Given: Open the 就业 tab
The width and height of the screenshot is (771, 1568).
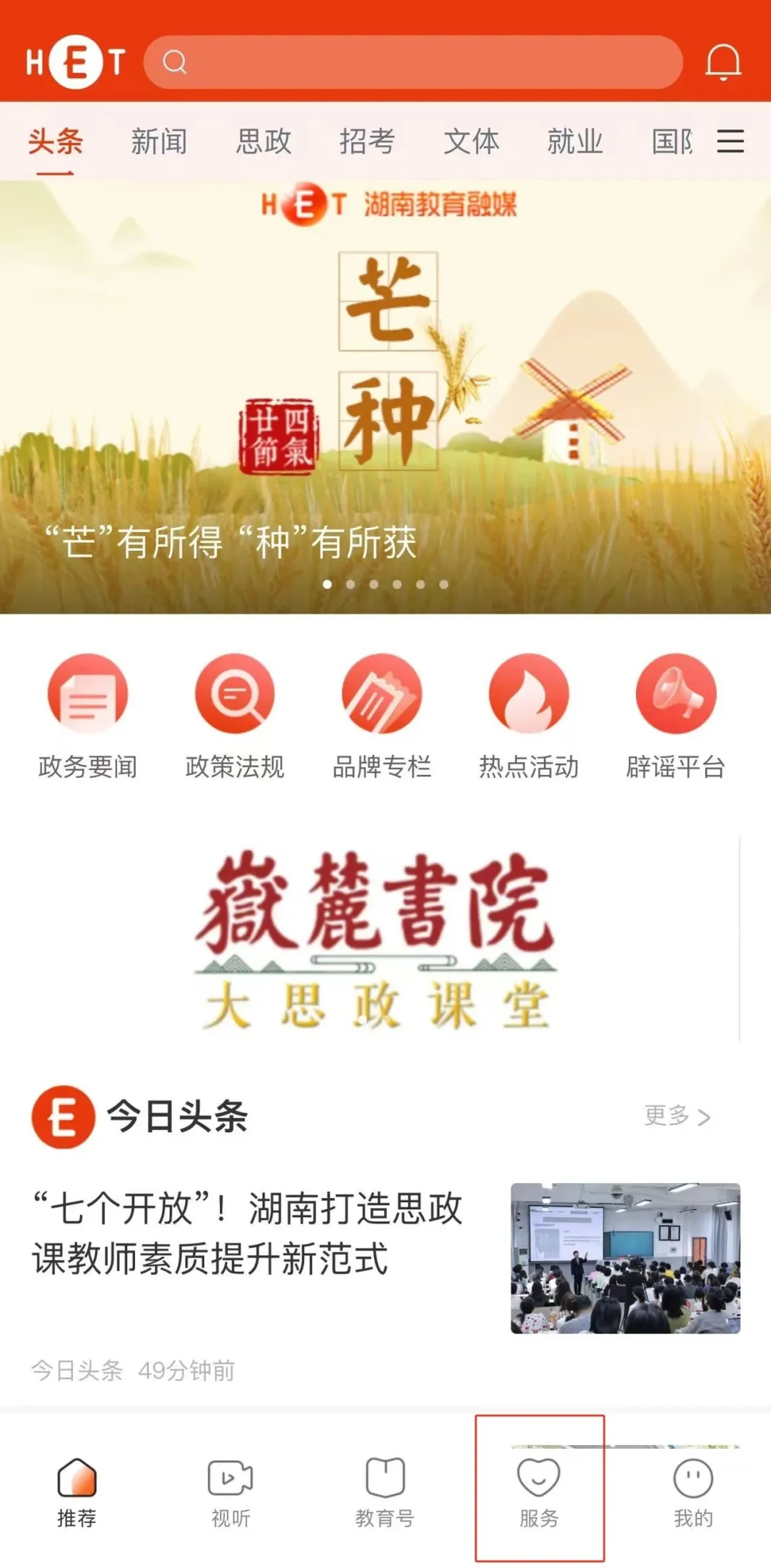Looking at the screenshot, I should click(575, 141).
